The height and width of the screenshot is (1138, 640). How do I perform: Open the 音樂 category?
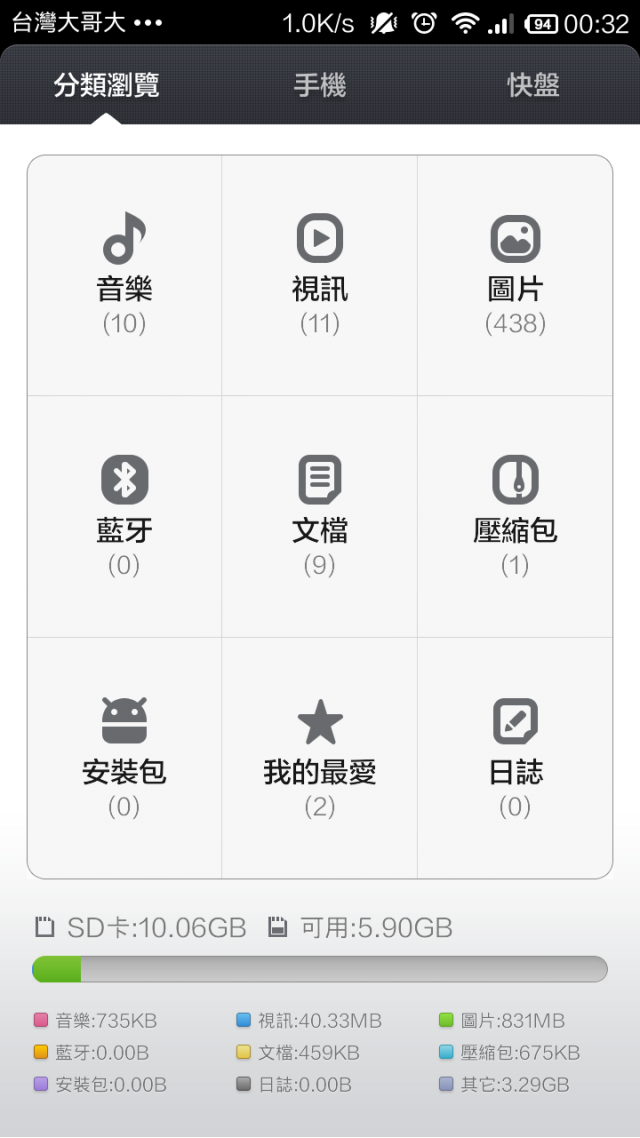[x=125, y=275]
